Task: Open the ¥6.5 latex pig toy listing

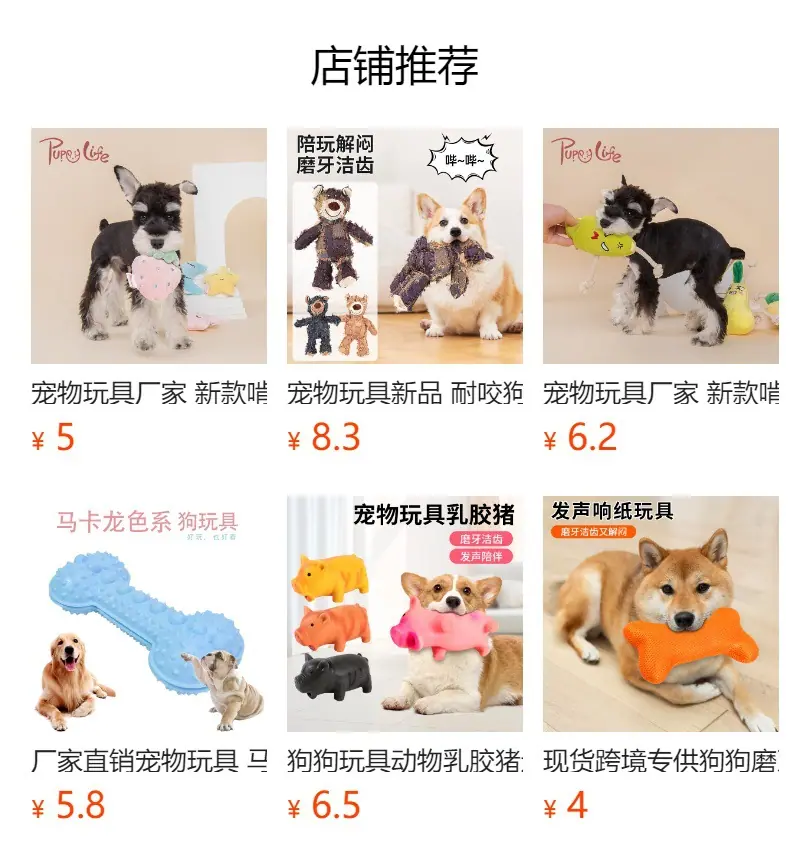Action: 405,614
